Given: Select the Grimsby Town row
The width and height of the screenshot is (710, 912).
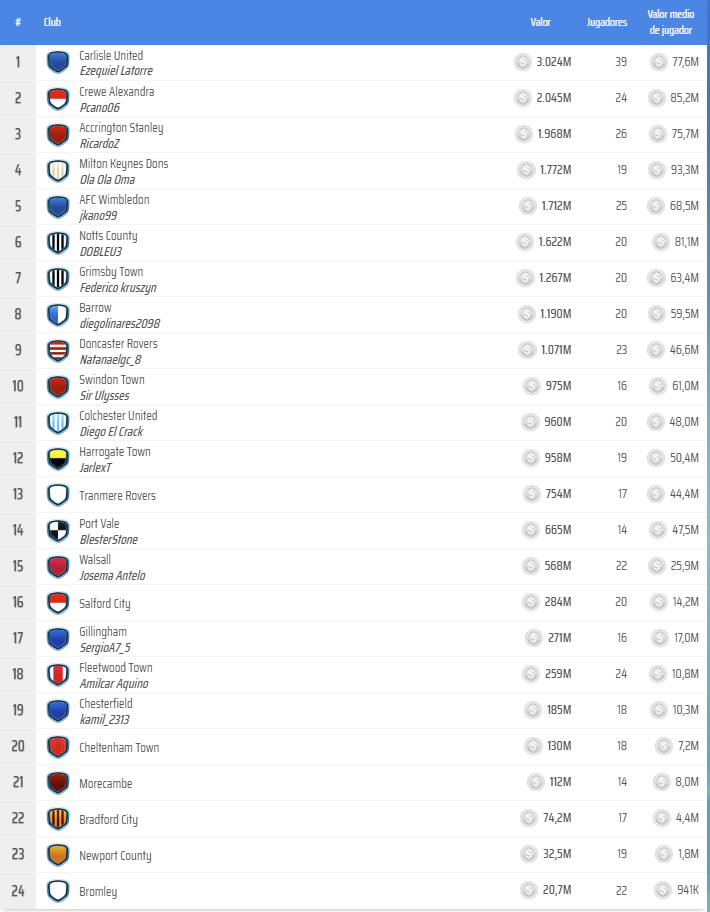Looking at the screenshot, I should 111,272.
